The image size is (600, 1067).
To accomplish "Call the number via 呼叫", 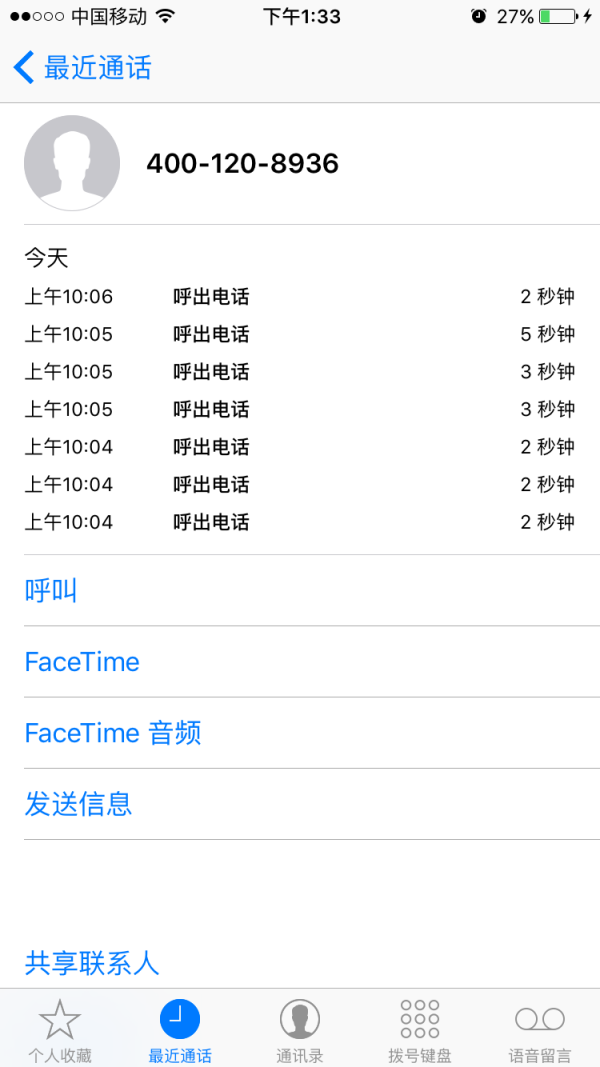I will pos(51,591).
